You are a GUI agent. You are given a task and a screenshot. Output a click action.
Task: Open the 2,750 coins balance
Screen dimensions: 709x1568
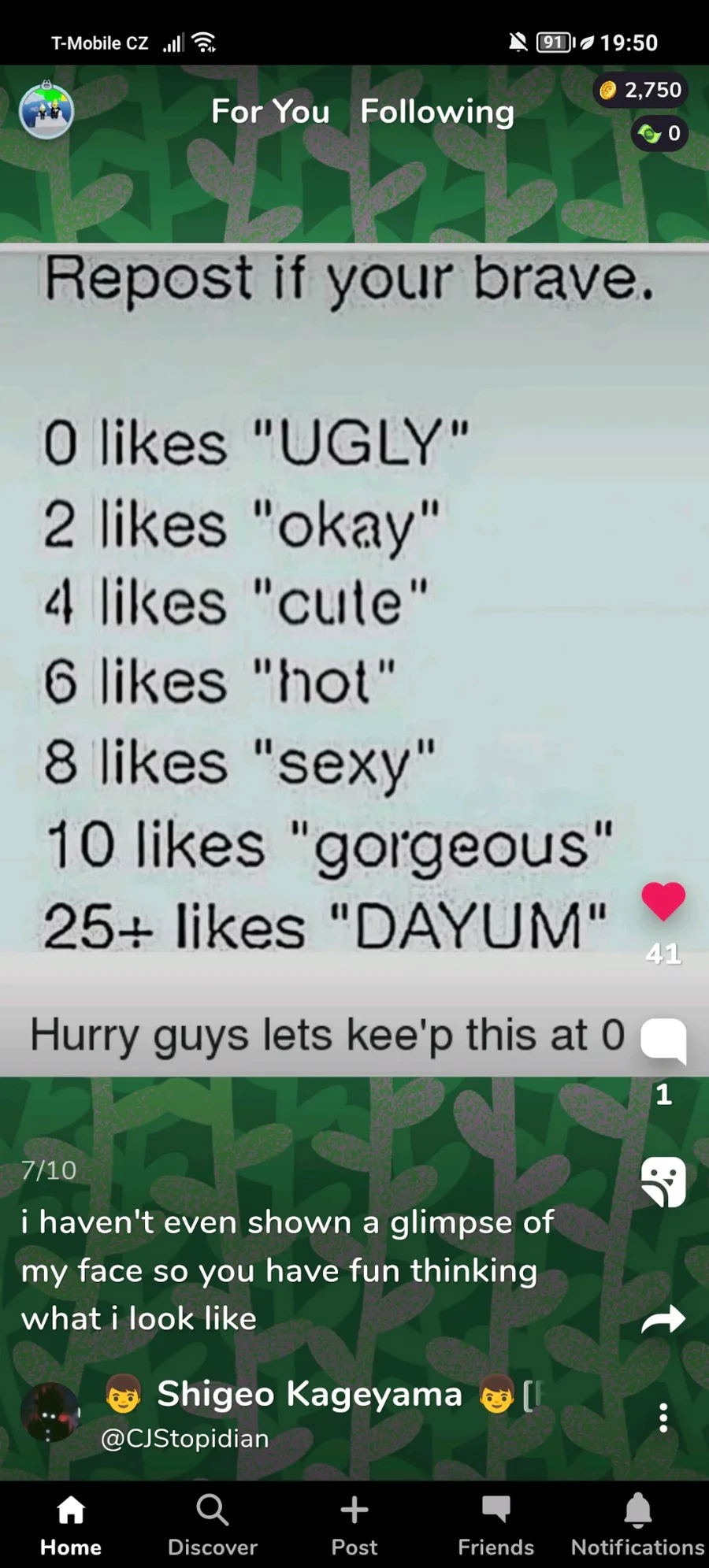[x=640, y=91]
